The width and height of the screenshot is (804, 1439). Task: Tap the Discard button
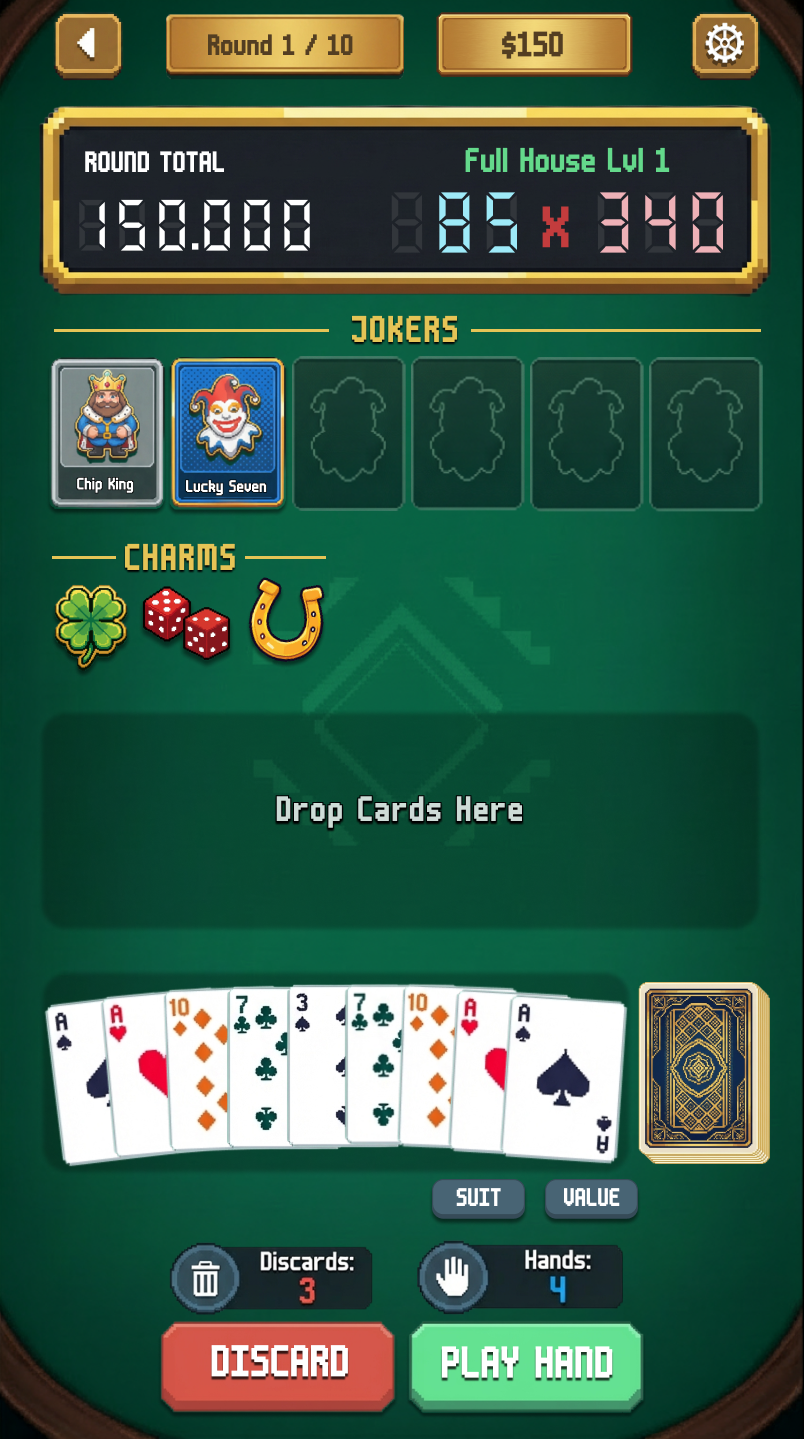click(278, 1364)
